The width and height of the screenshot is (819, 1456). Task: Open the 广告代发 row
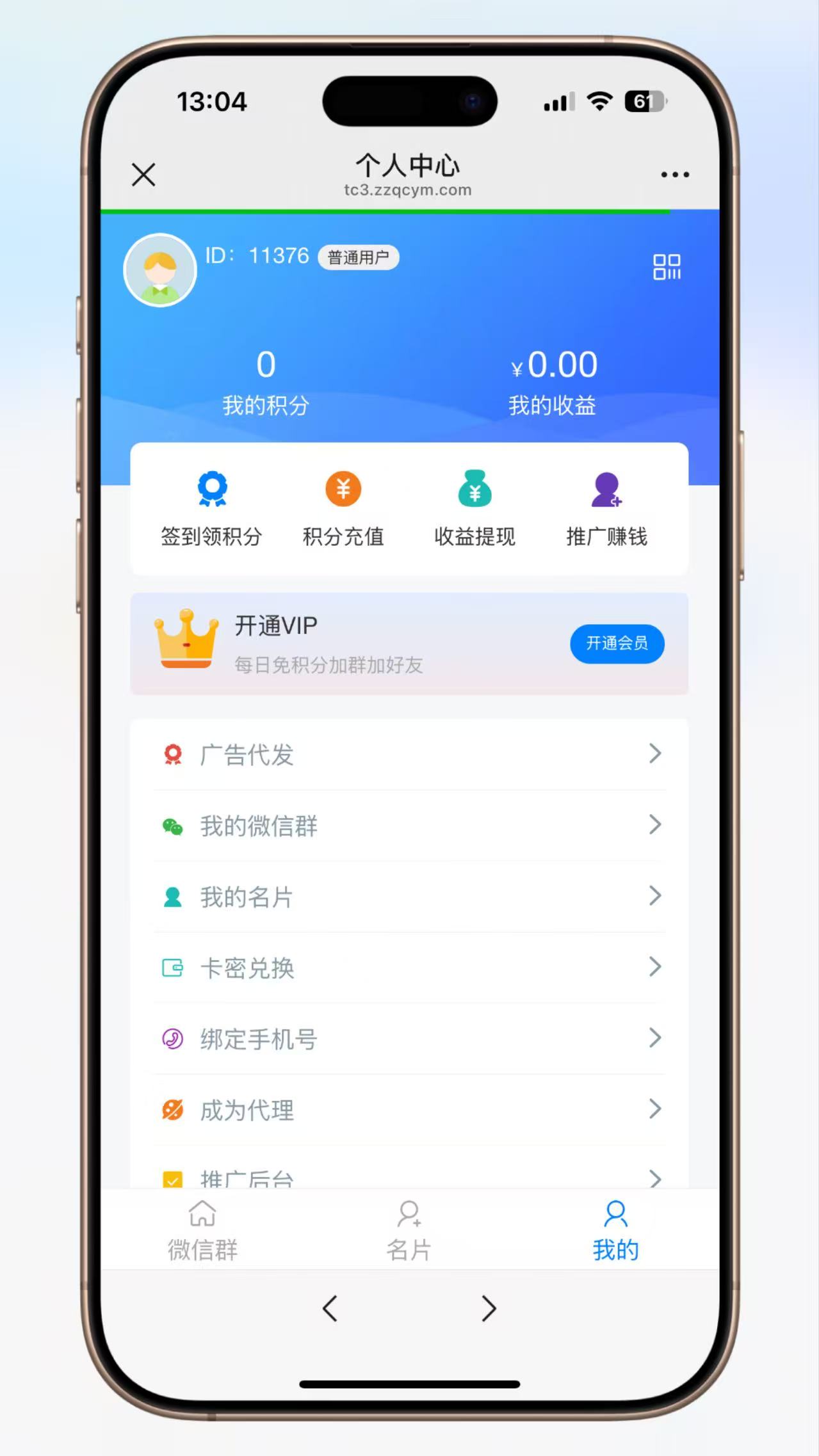[x=410, y=755]
